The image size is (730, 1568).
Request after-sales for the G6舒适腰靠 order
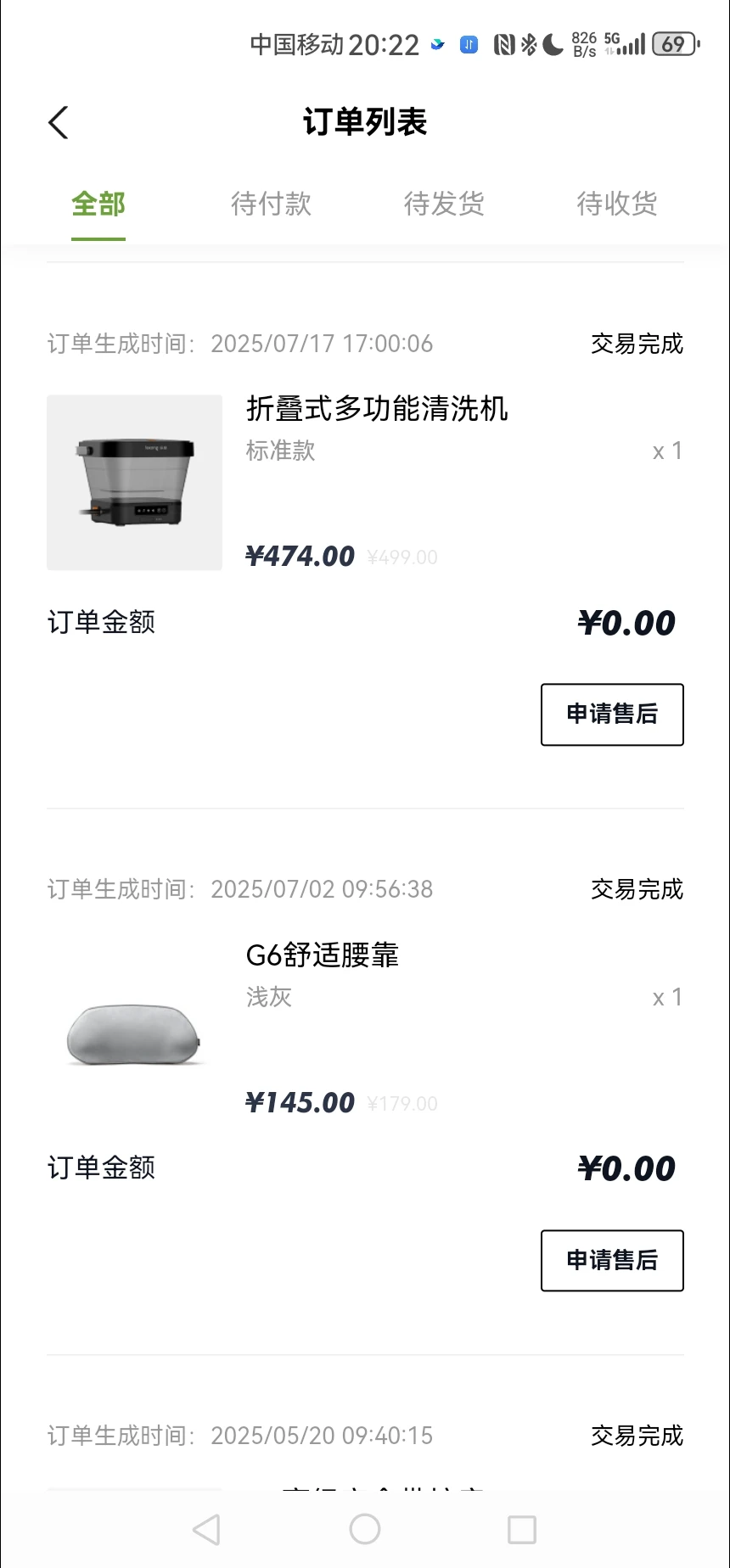tap(612, 1261)
